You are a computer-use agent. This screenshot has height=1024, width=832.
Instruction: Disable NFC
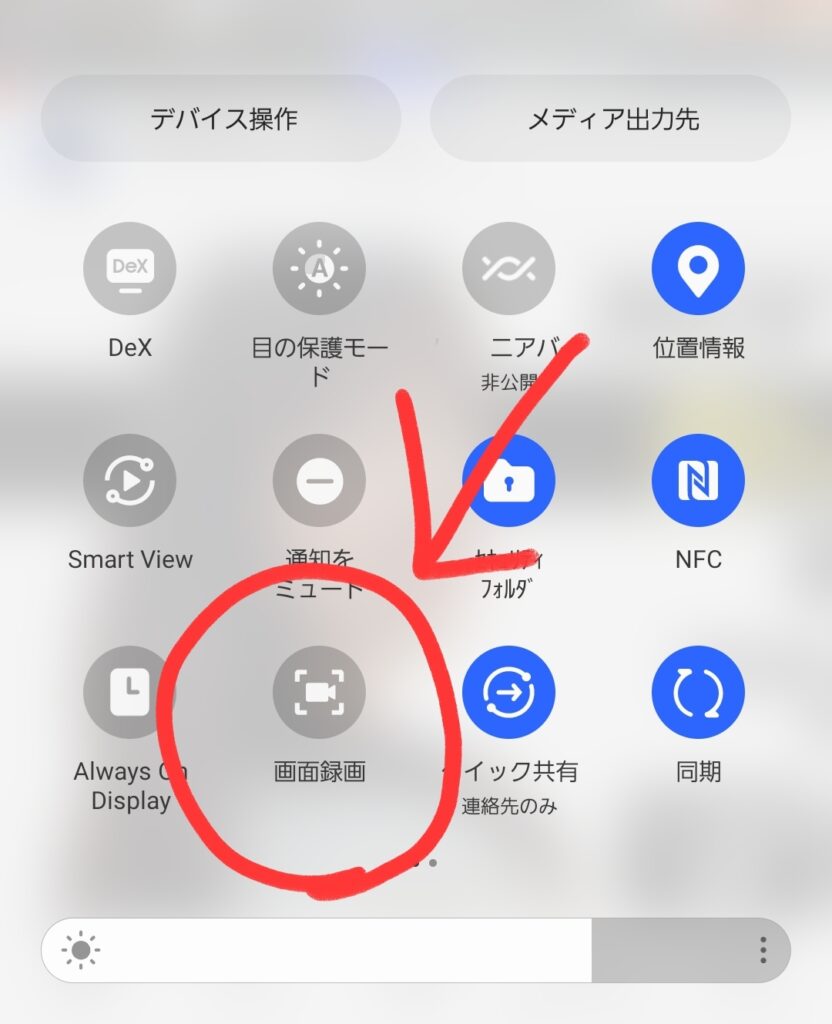coord(698,480)
